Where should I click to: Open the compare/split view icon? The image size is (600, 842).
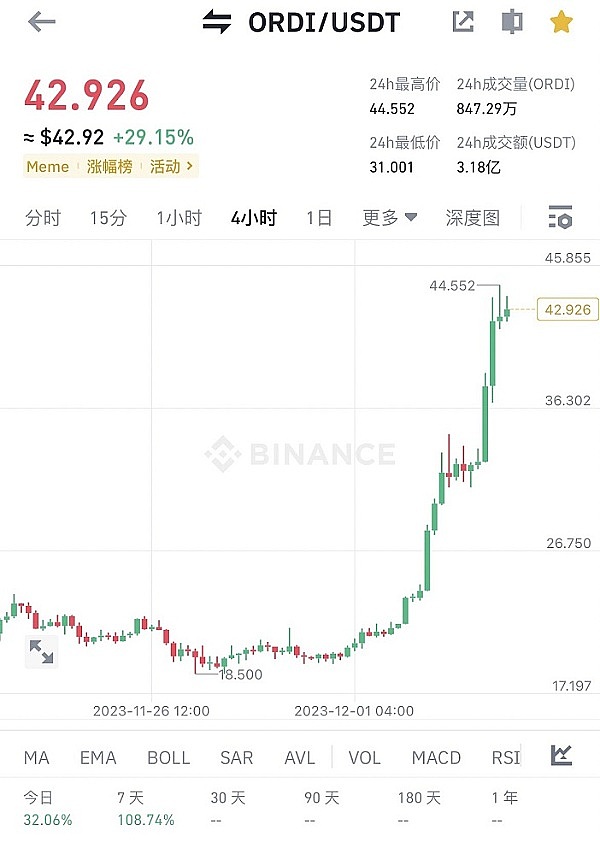click(x=512, y=21)
